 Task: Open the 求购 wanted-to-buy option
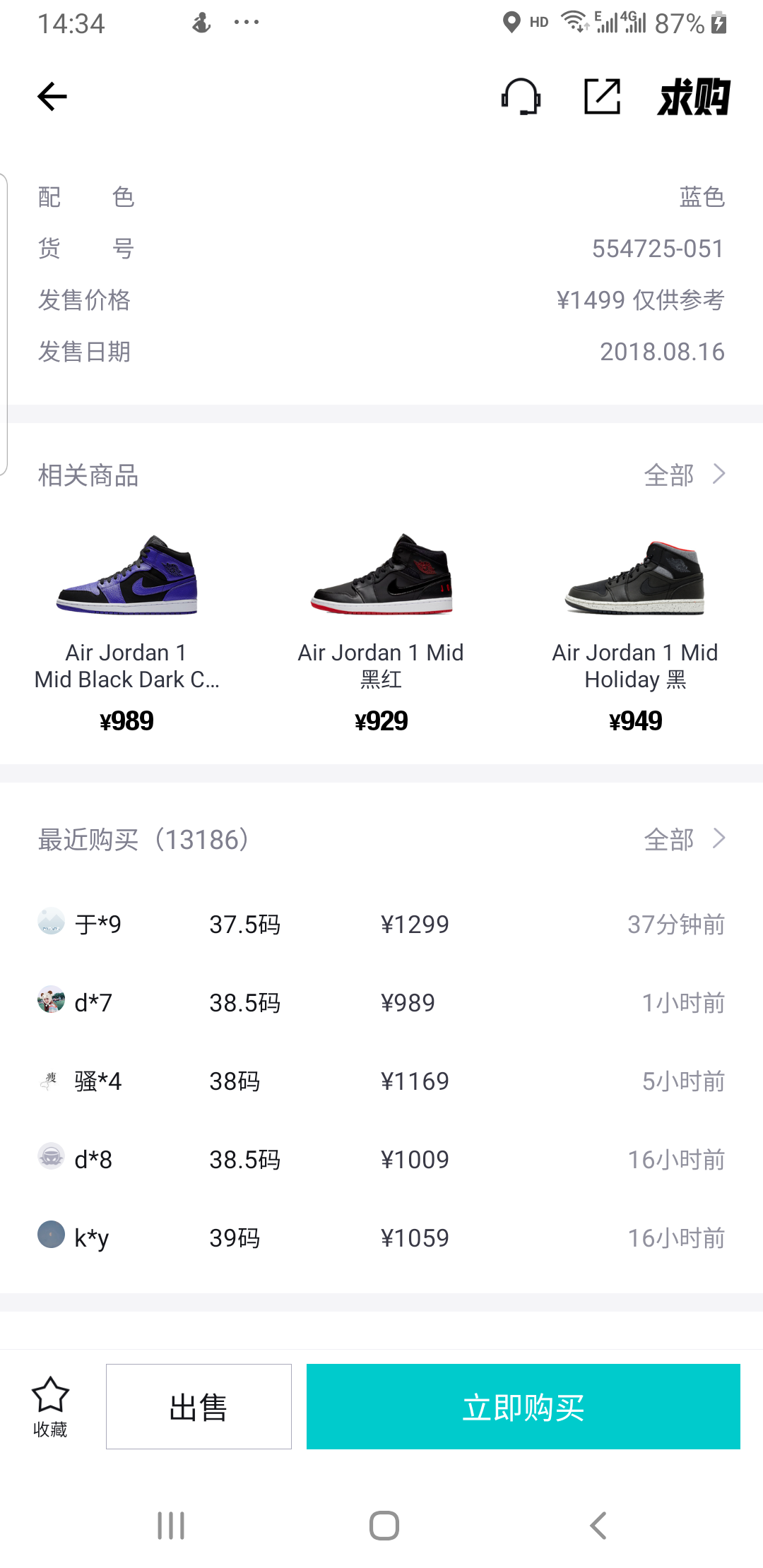pos(693,97)
